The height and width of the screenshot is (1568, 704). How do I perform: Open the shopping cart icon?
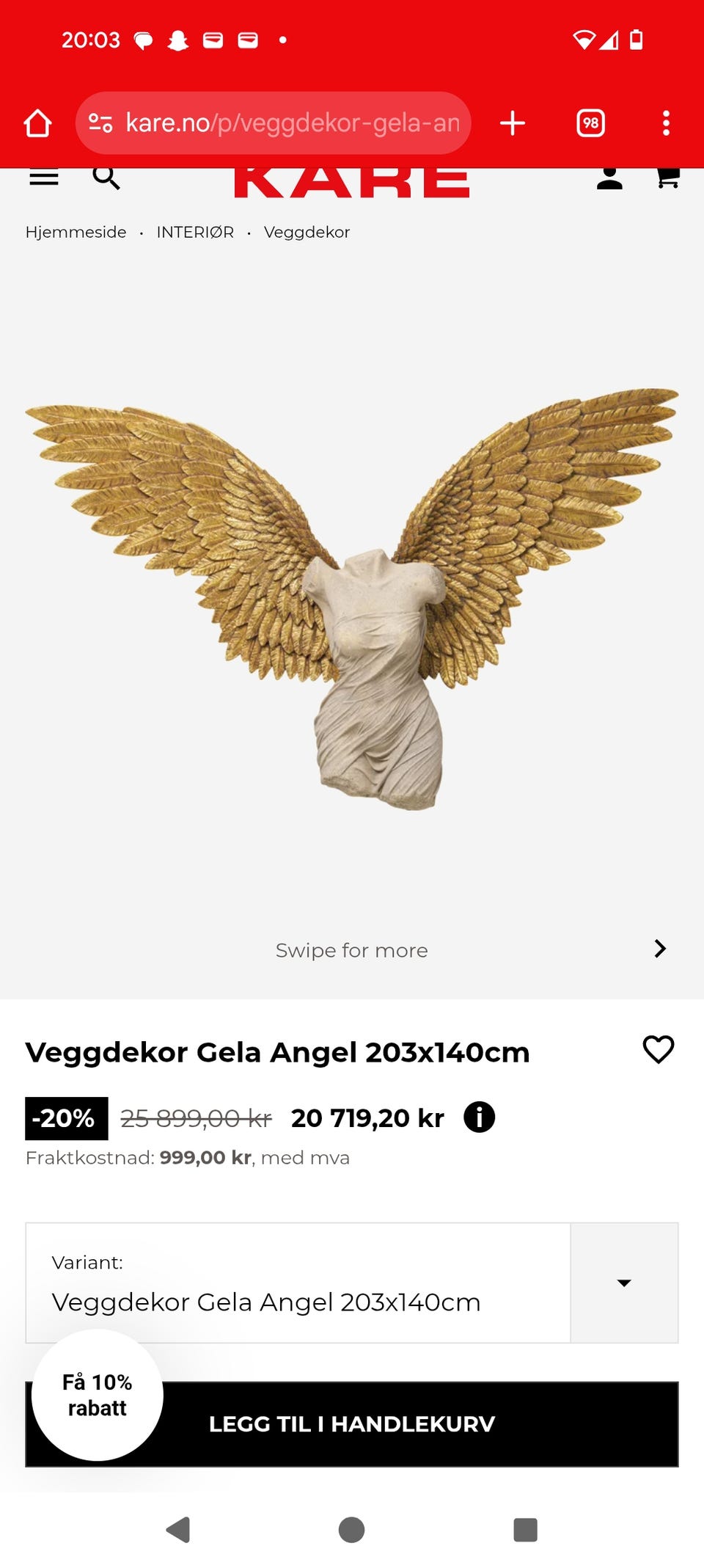668,176
